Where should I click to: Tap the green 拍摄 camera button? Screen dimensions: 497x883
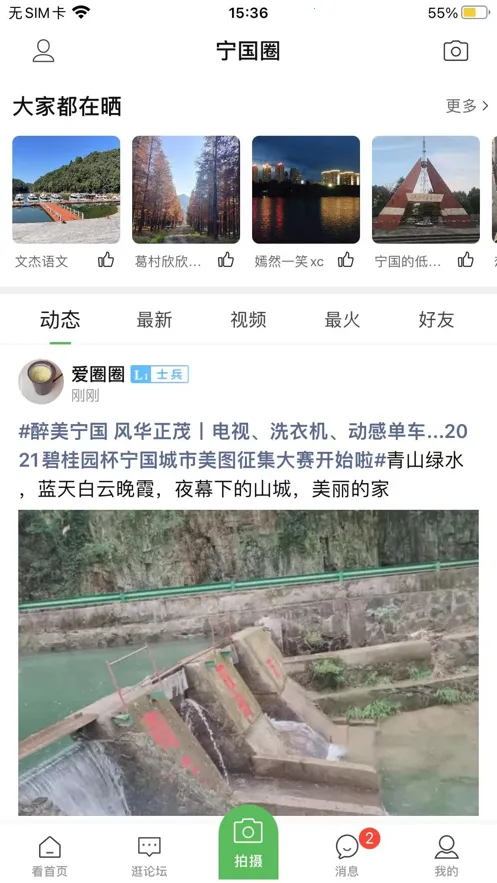(x=248, y=843)
